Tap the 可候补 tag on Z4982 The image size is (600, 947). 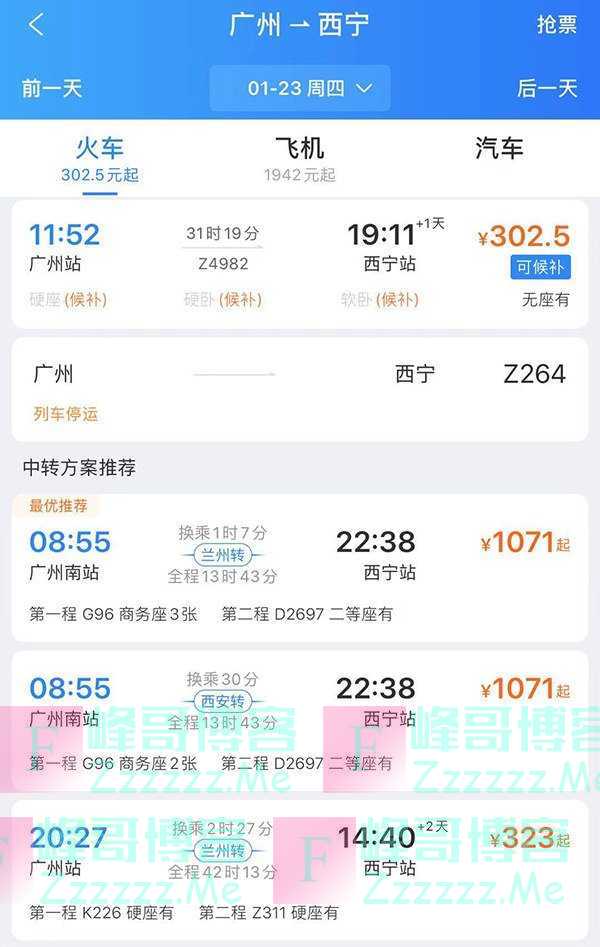pos(541,268)
